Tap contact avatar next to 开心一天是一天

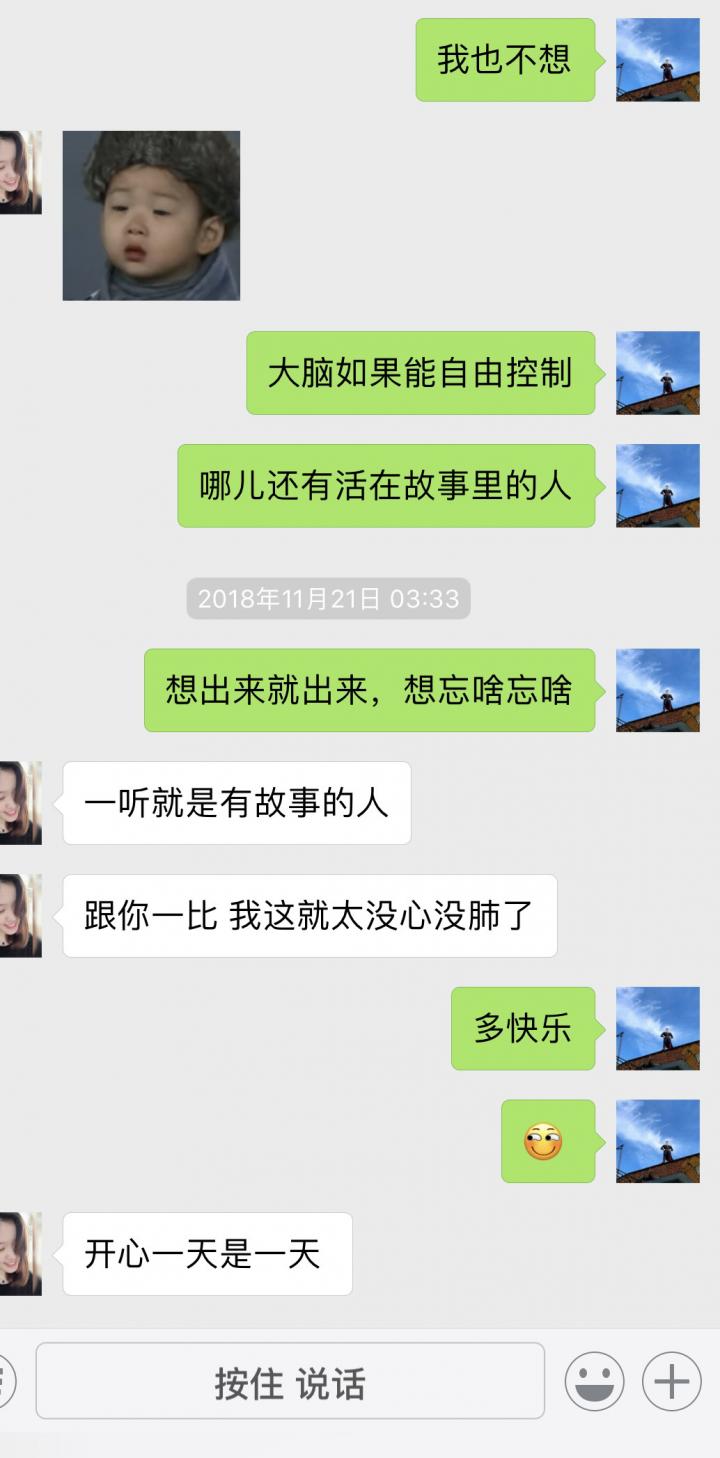(20, 1254)
